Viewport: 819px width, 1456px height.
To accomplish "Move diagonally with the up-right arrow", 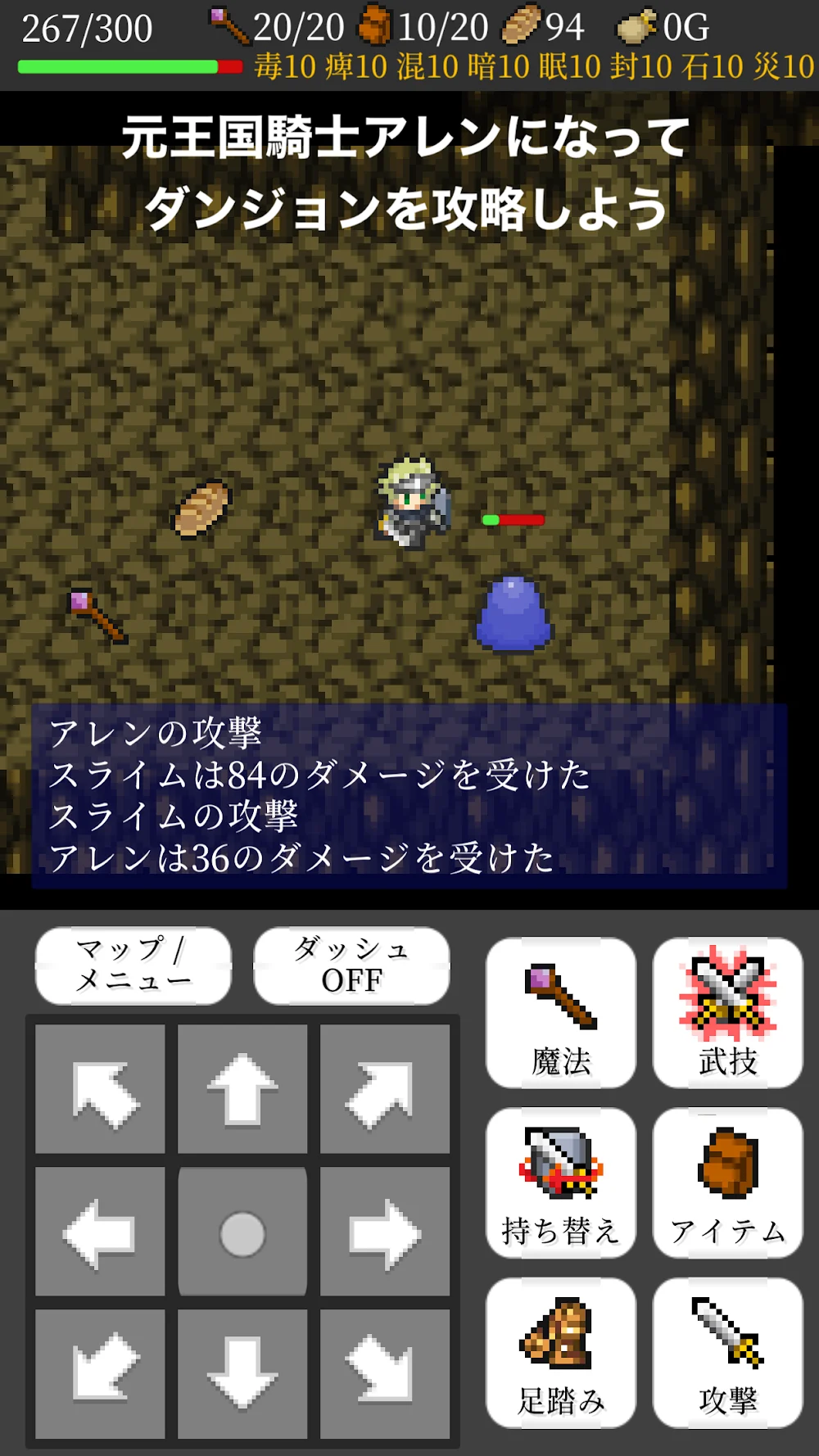I will (x=384, y=1089).
